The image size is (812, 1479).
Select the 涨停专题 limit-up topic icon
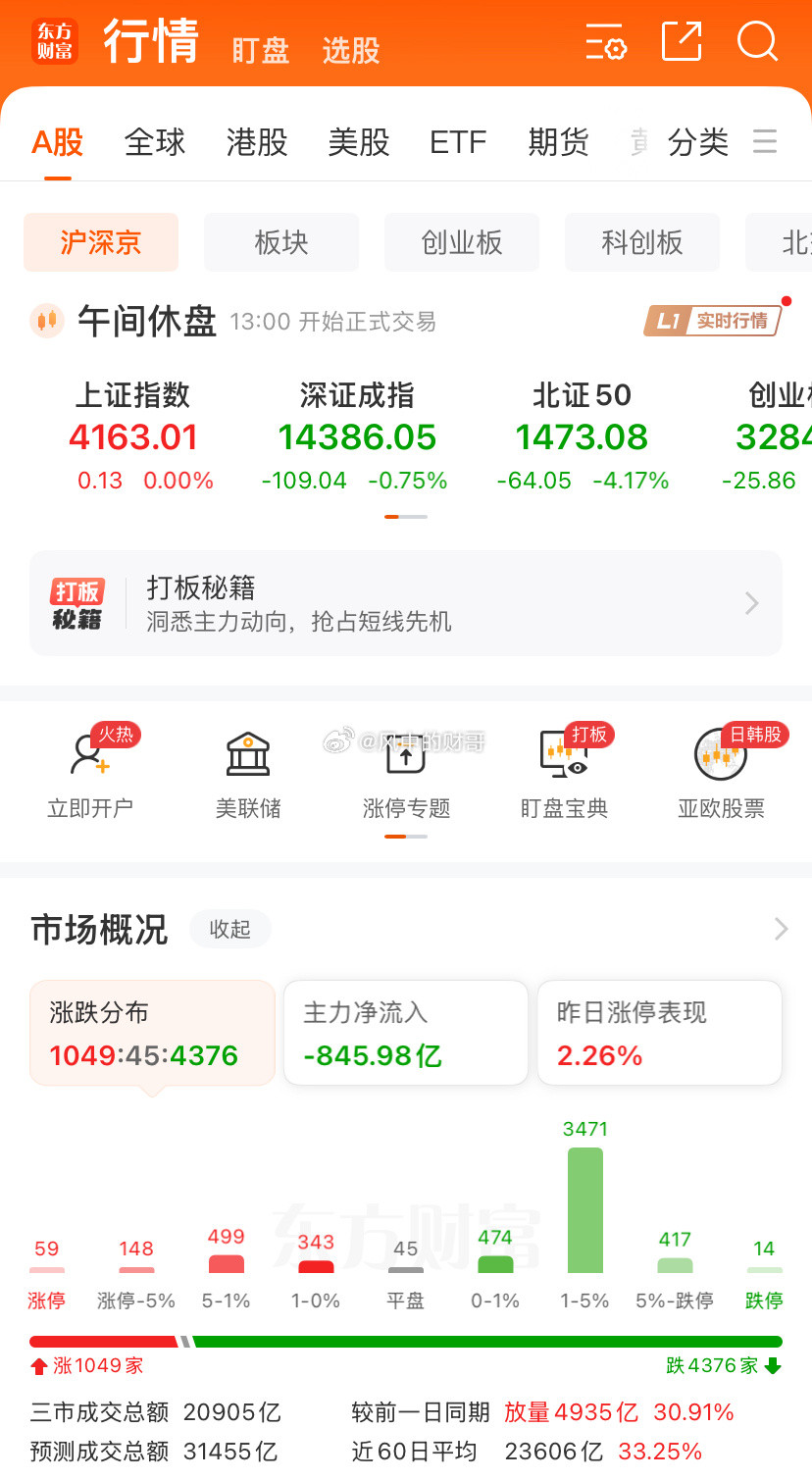tap(406, 770)
